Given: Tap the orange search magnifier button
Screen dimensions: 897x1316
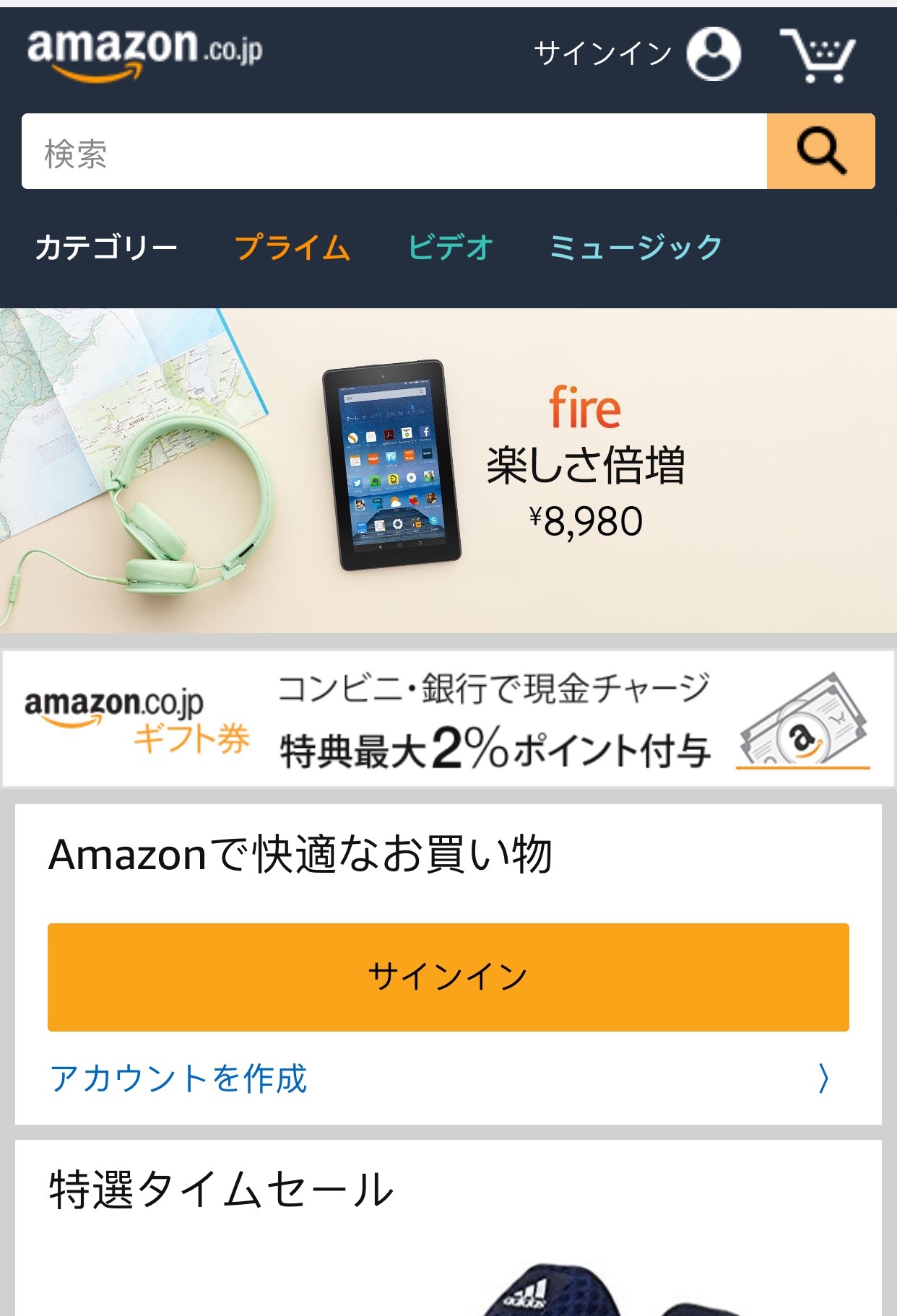Looking at the screenshot, I should tap(820, 152).
